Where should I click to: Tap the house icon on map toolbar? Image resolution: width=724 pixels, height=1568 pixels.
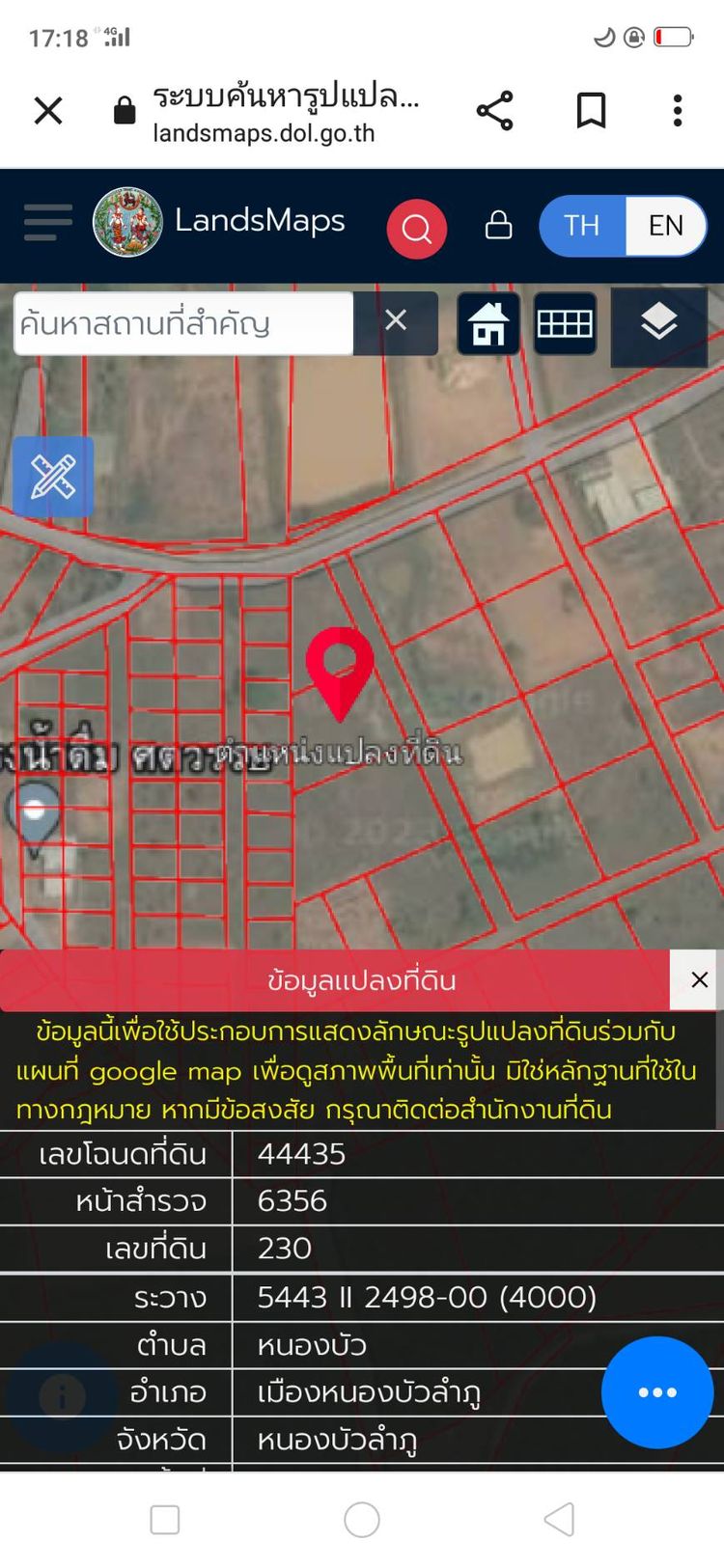[x=488, y=323]
